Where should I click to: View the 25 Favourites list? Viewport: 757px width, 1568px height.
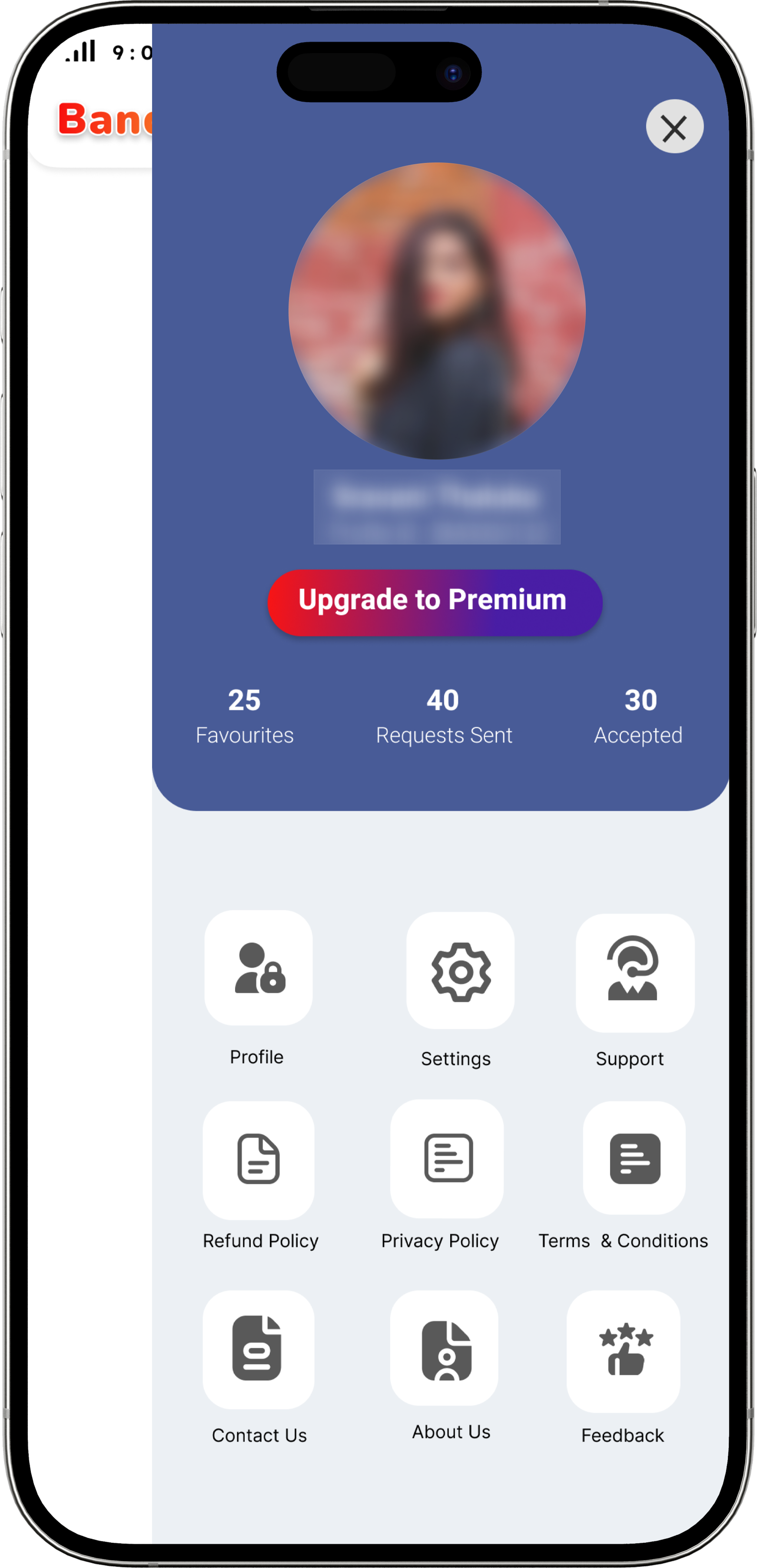(x=244, y=716)
